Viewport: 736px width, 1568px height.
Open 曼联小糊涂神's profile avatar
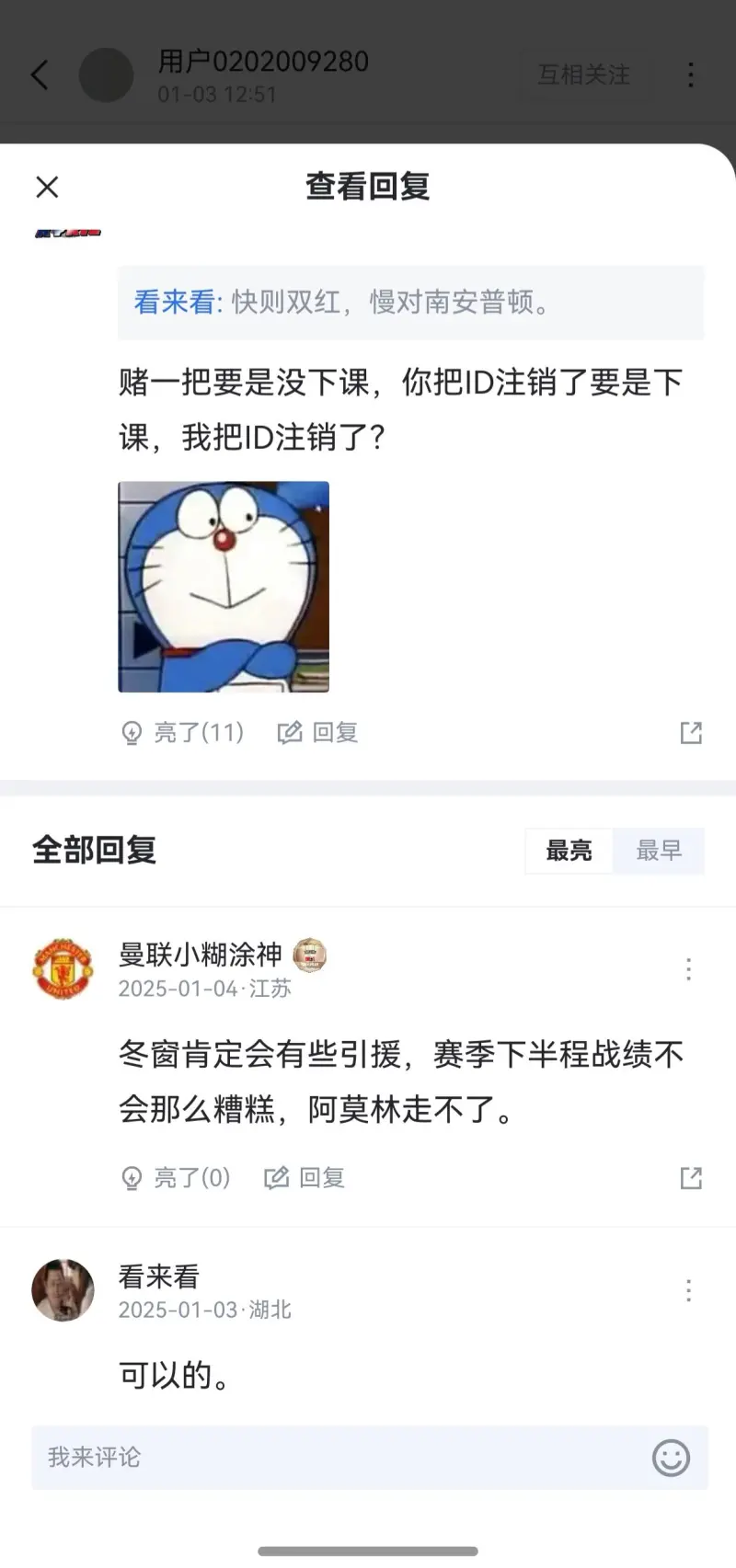click(x=63, y=969)
